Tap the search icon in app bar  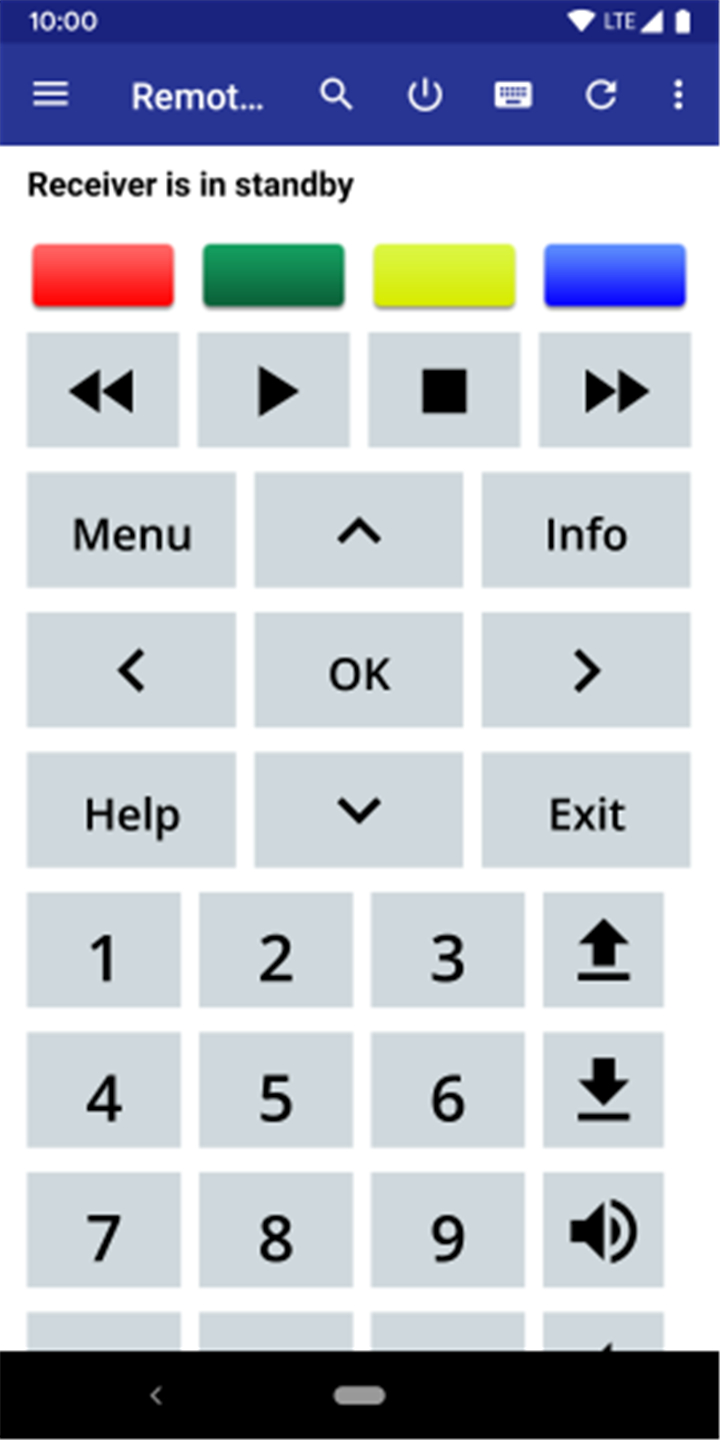(336, 95)
